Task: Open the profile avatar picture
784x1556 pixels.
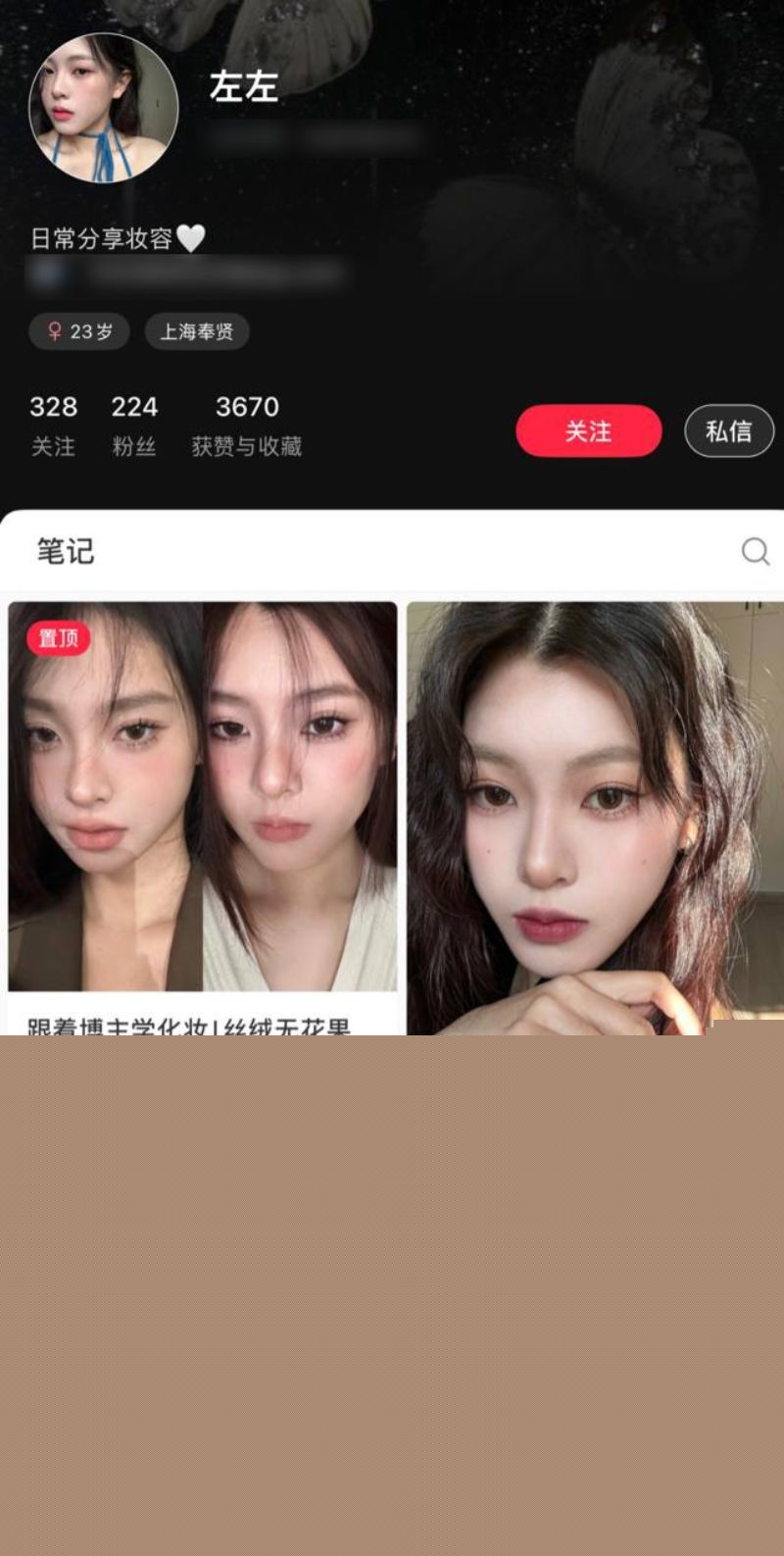Action: 106,108
